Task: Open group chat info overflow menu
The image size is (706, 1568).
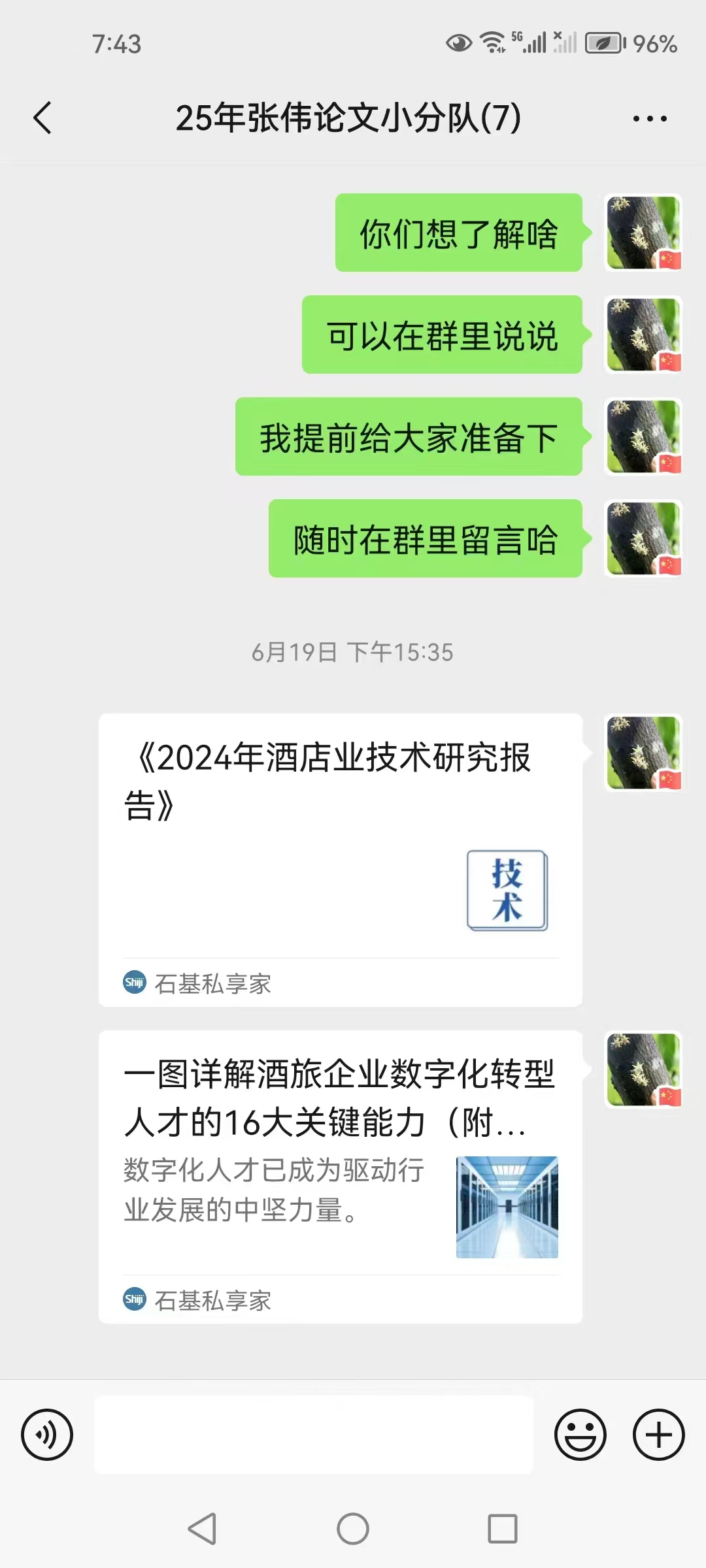Action: coord(650,119)
